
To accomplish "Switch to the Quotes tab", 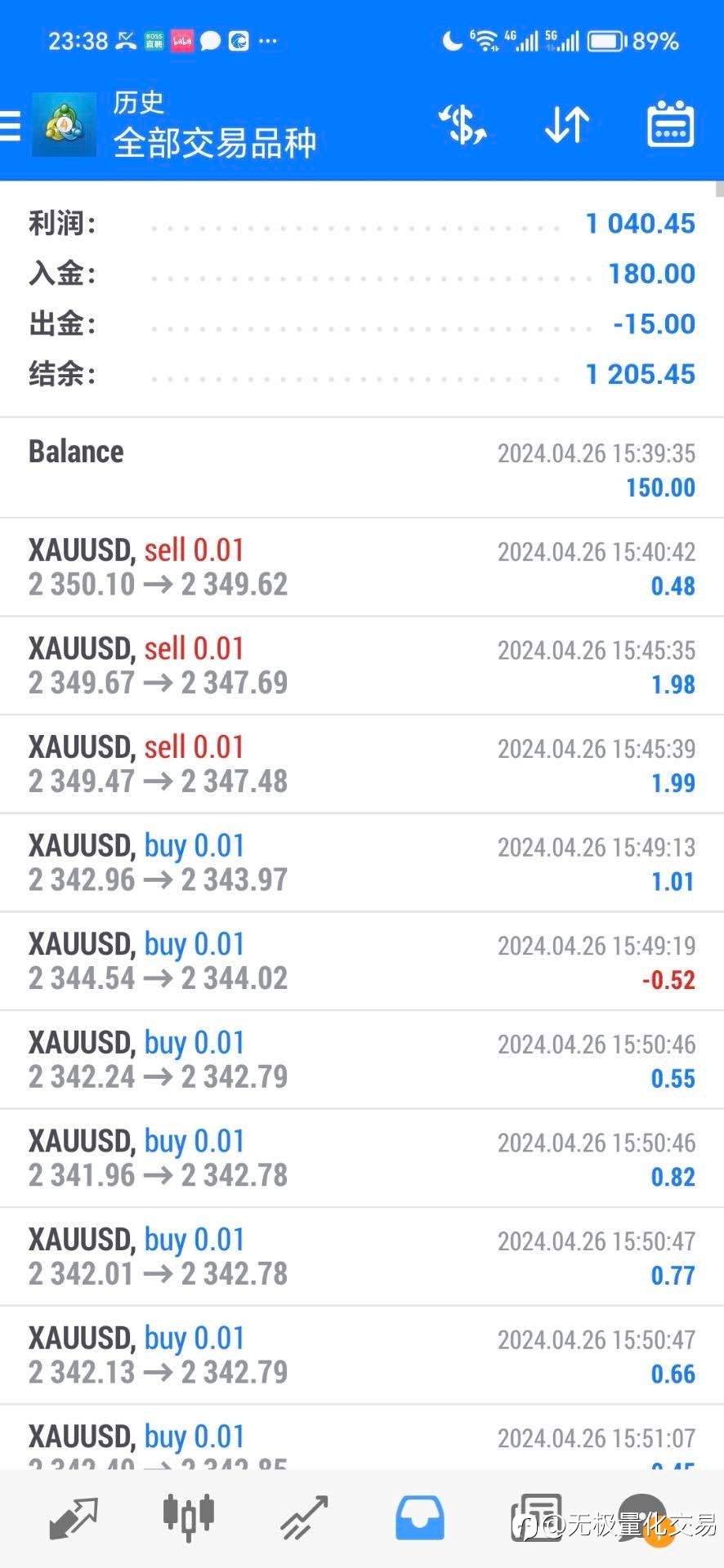I will pos(74,1517).
